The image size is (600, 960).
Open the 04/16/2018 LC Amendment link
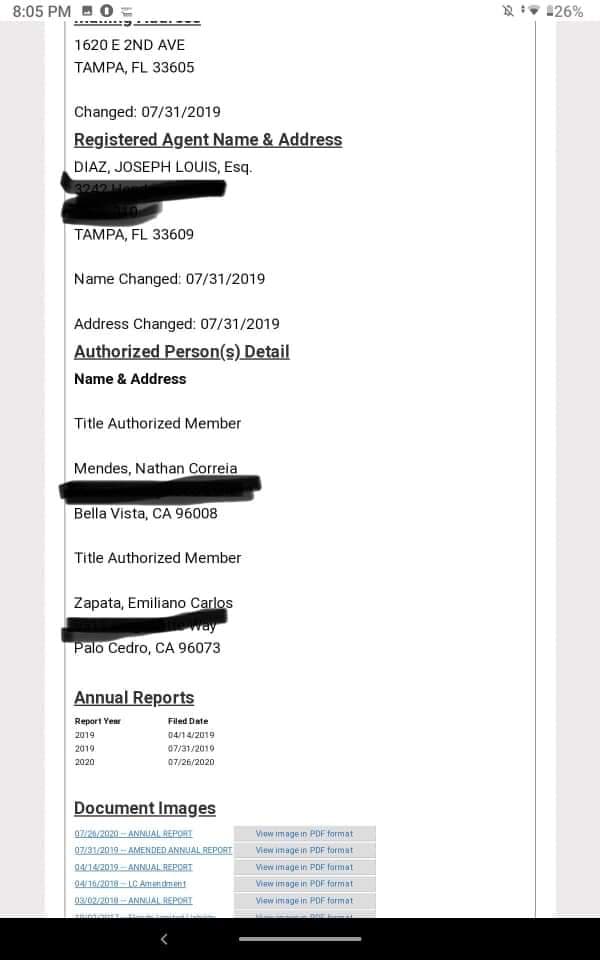(x=130, y=884)
